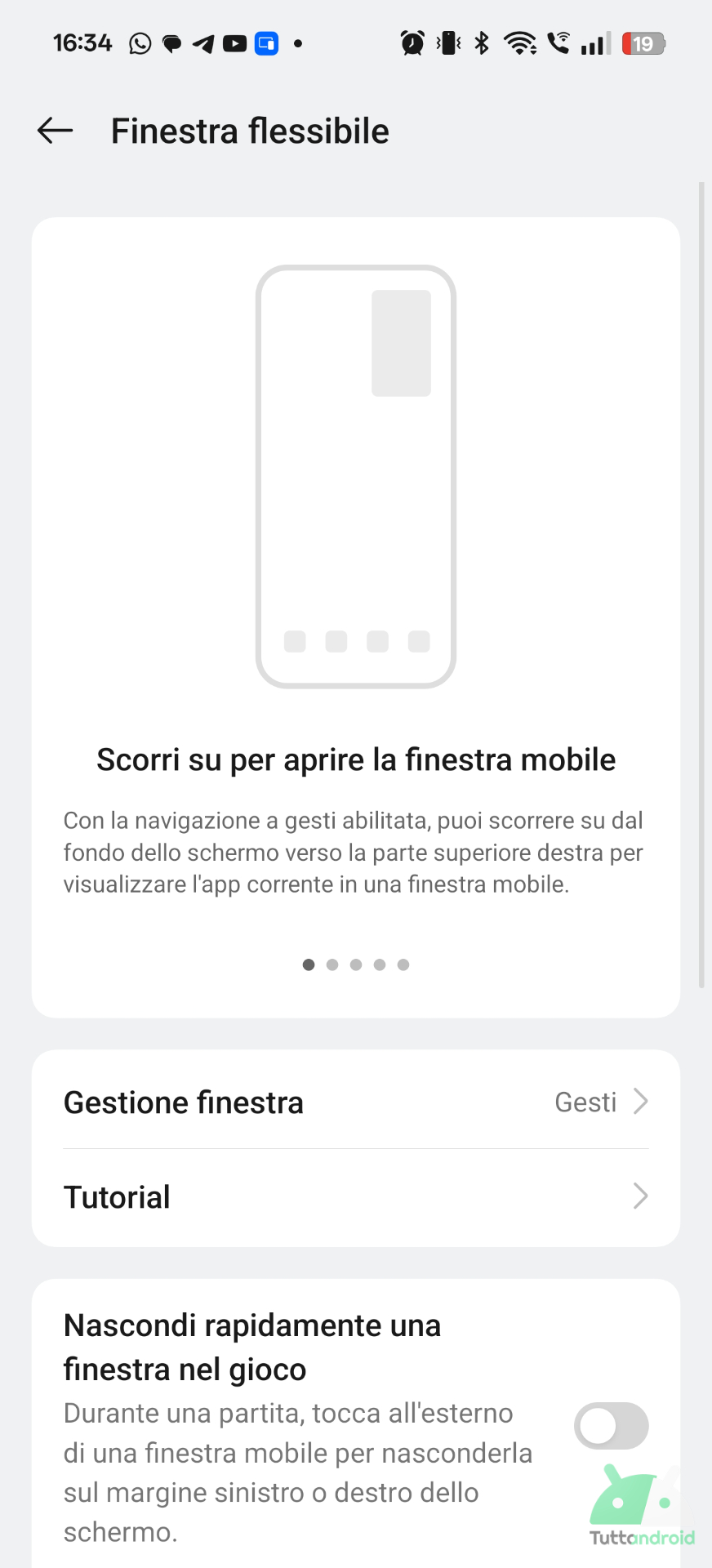Open the Tutorial row
The height and width of the screenshot is (1568, 712).
[356, 1197]
